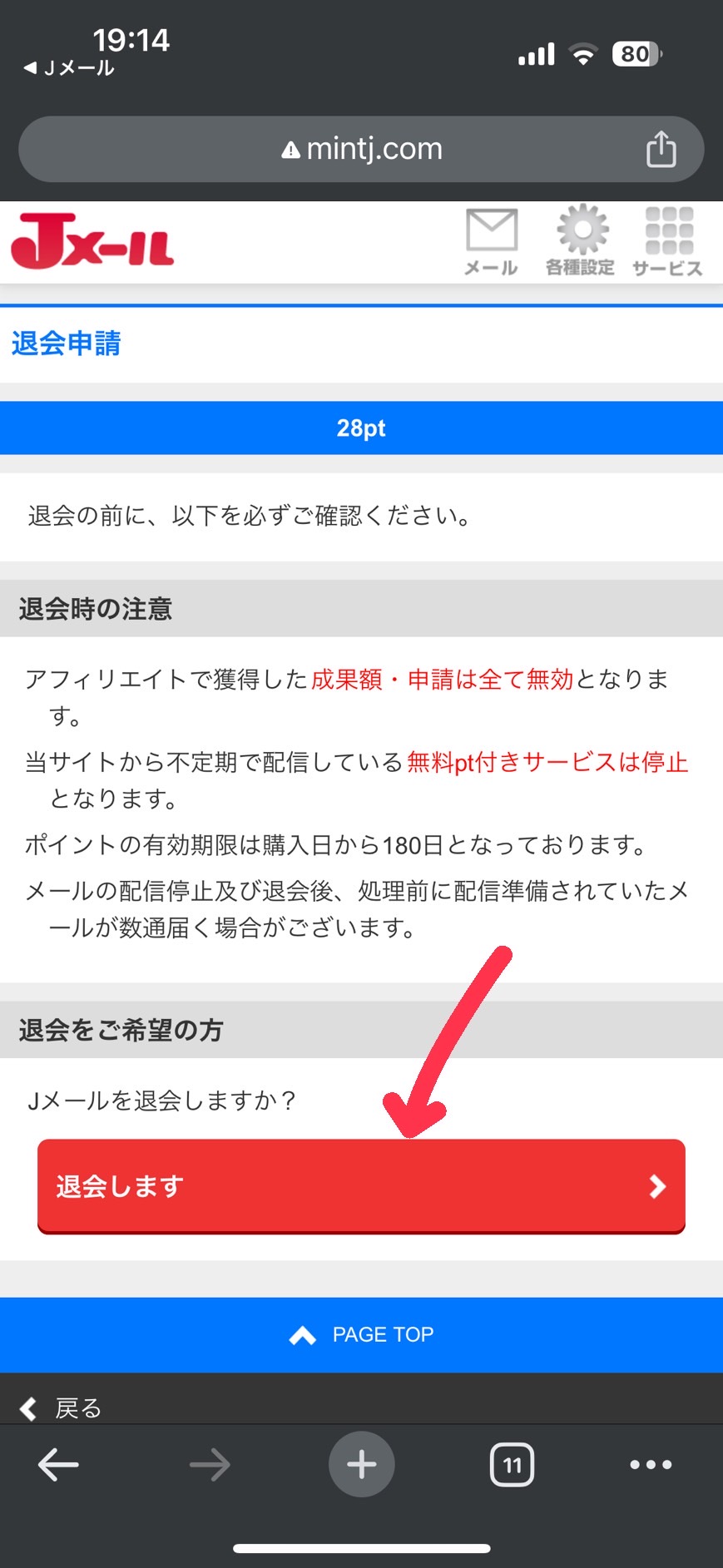This screenshot has height=1568, width=723.
Task: Tap the chevron inside the withdrawal button
Action: pyautogui.click(x=658, y=1186)
